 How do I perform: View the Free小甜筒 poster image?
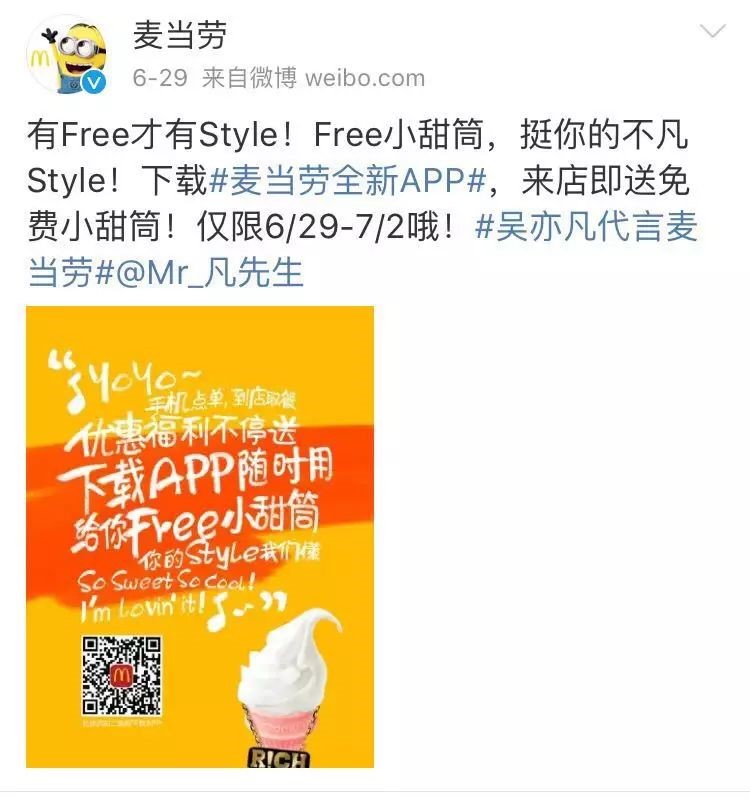(x=200, y=537)
